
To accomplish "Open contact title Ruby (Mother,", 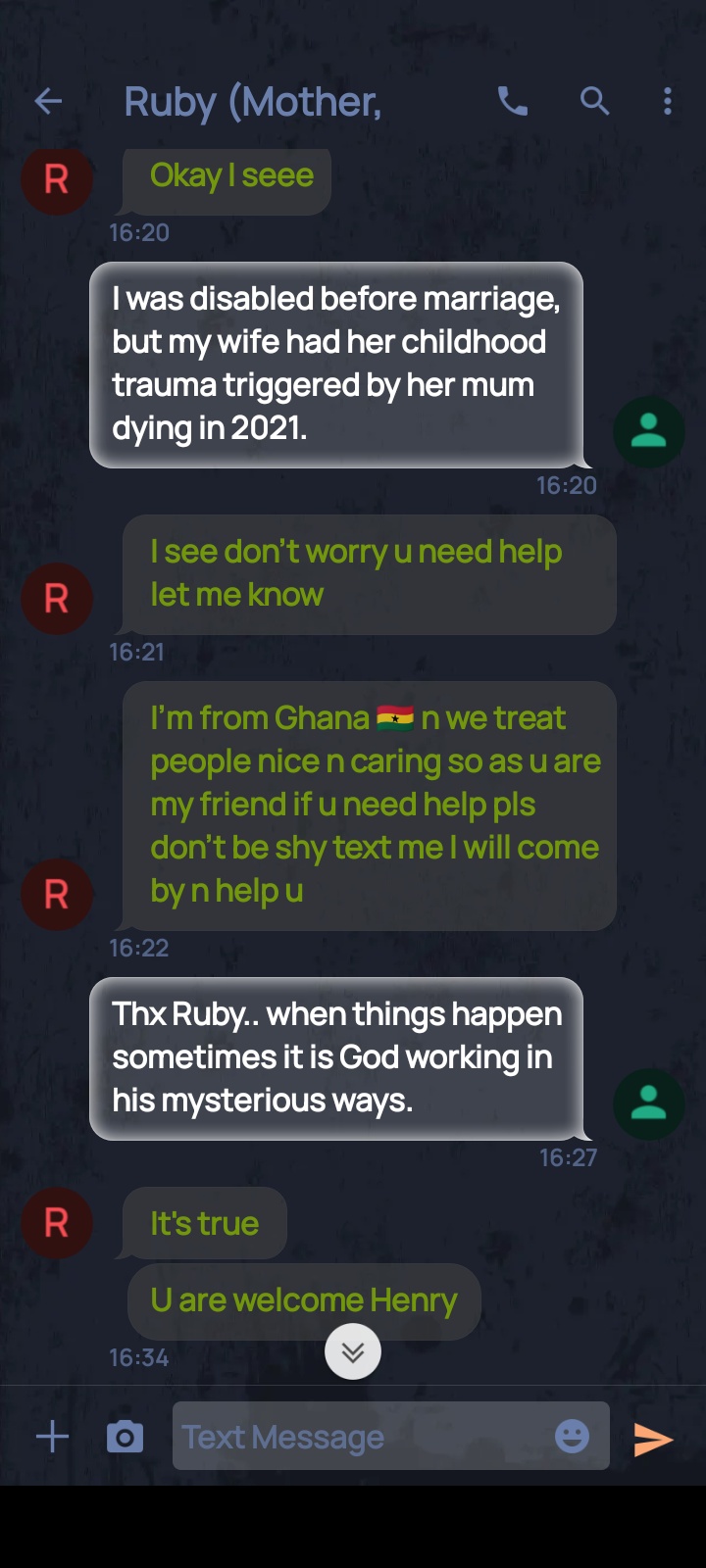I will click(x=252, y=102).
